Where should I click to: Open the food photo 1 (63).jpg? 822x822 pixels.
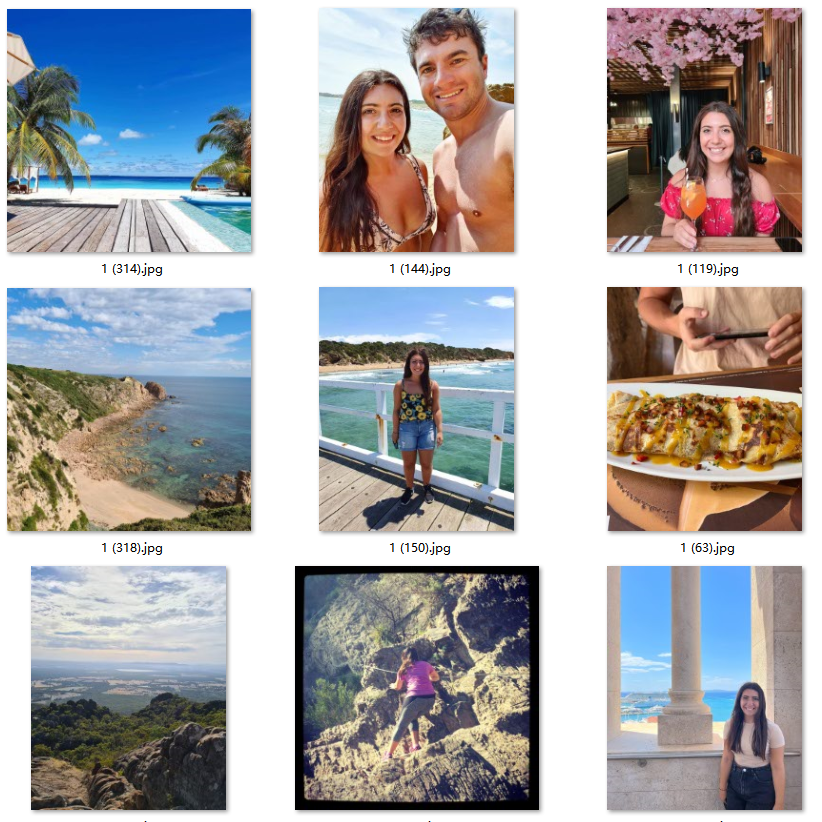click(x=704, y=409)
